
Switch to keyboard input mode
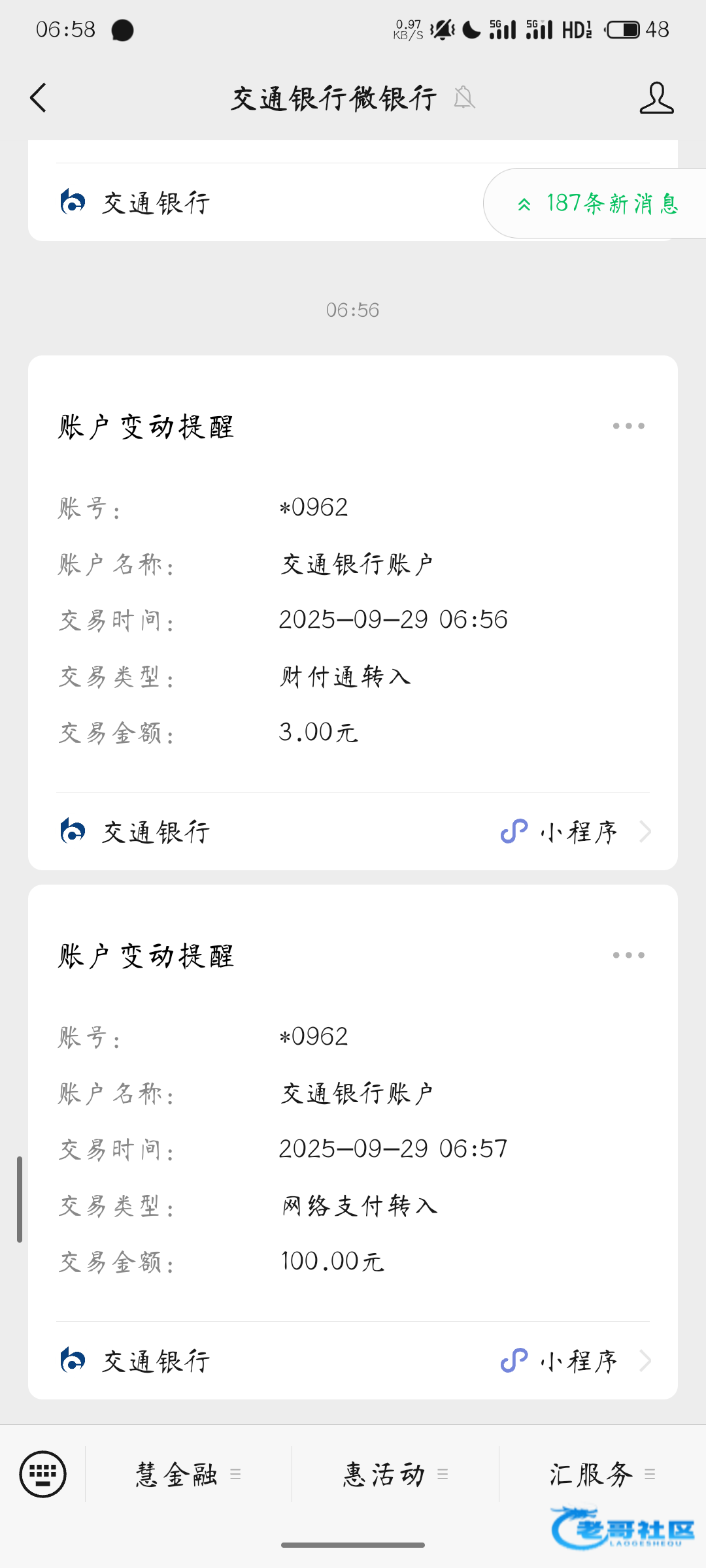tap(43, 1474)
